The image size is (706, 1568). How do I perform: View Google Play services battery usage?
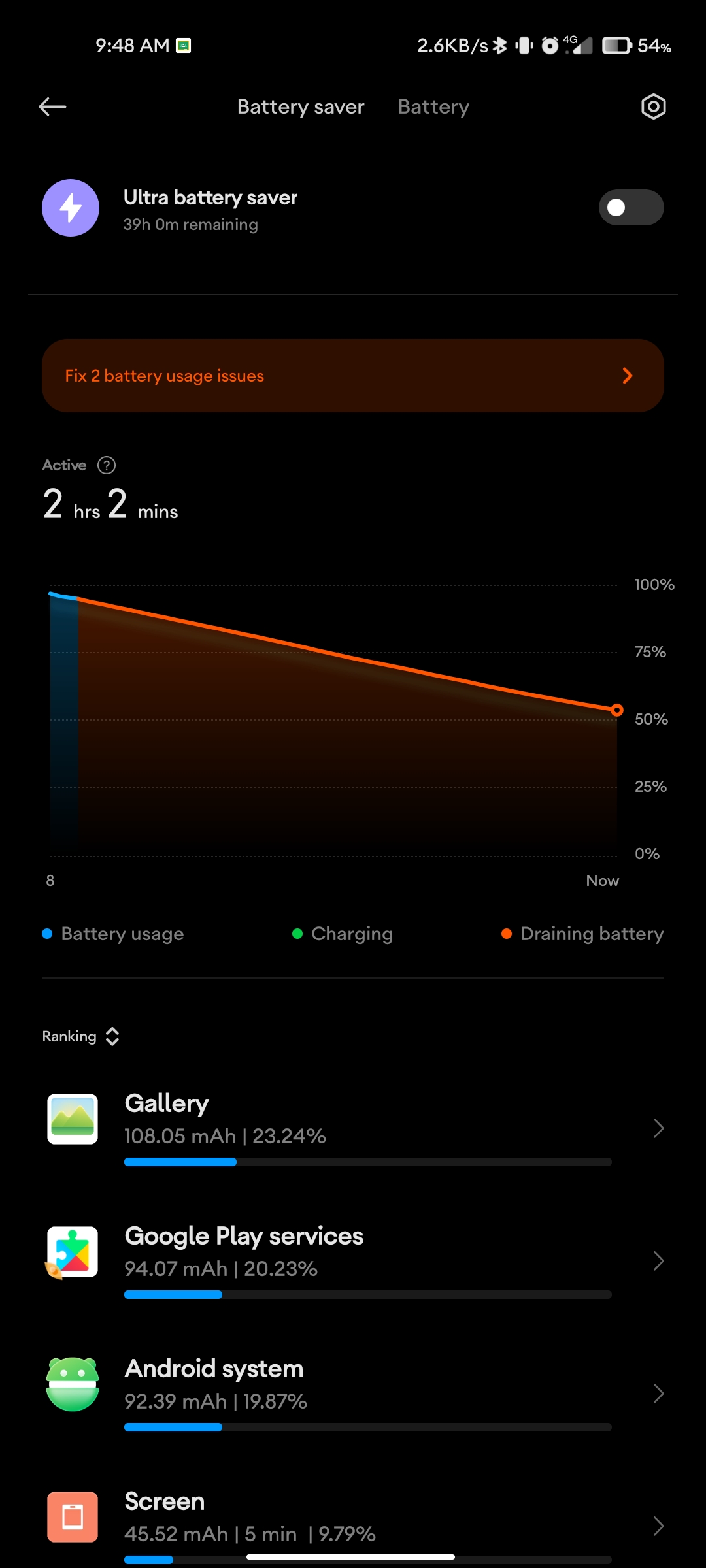tap(353, 1261)
